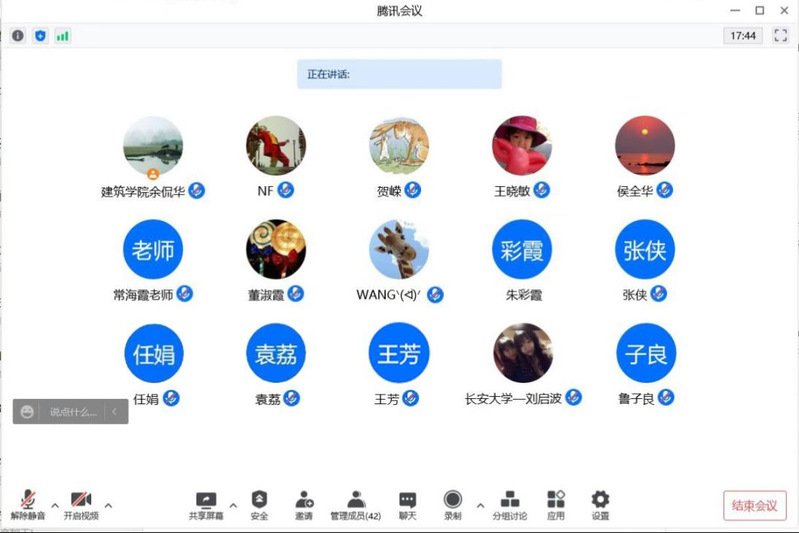This screenshot has height=533, width=799.
Task: Open 分组讨论 breakout rooms
Action: click(509, 504)
